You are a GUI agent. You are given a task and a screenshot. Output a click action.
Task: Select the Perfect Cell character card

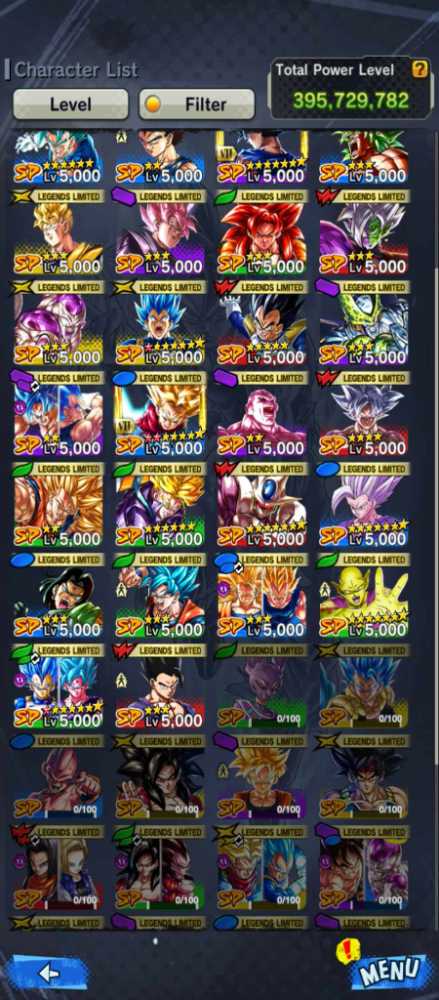click(364, 330)
